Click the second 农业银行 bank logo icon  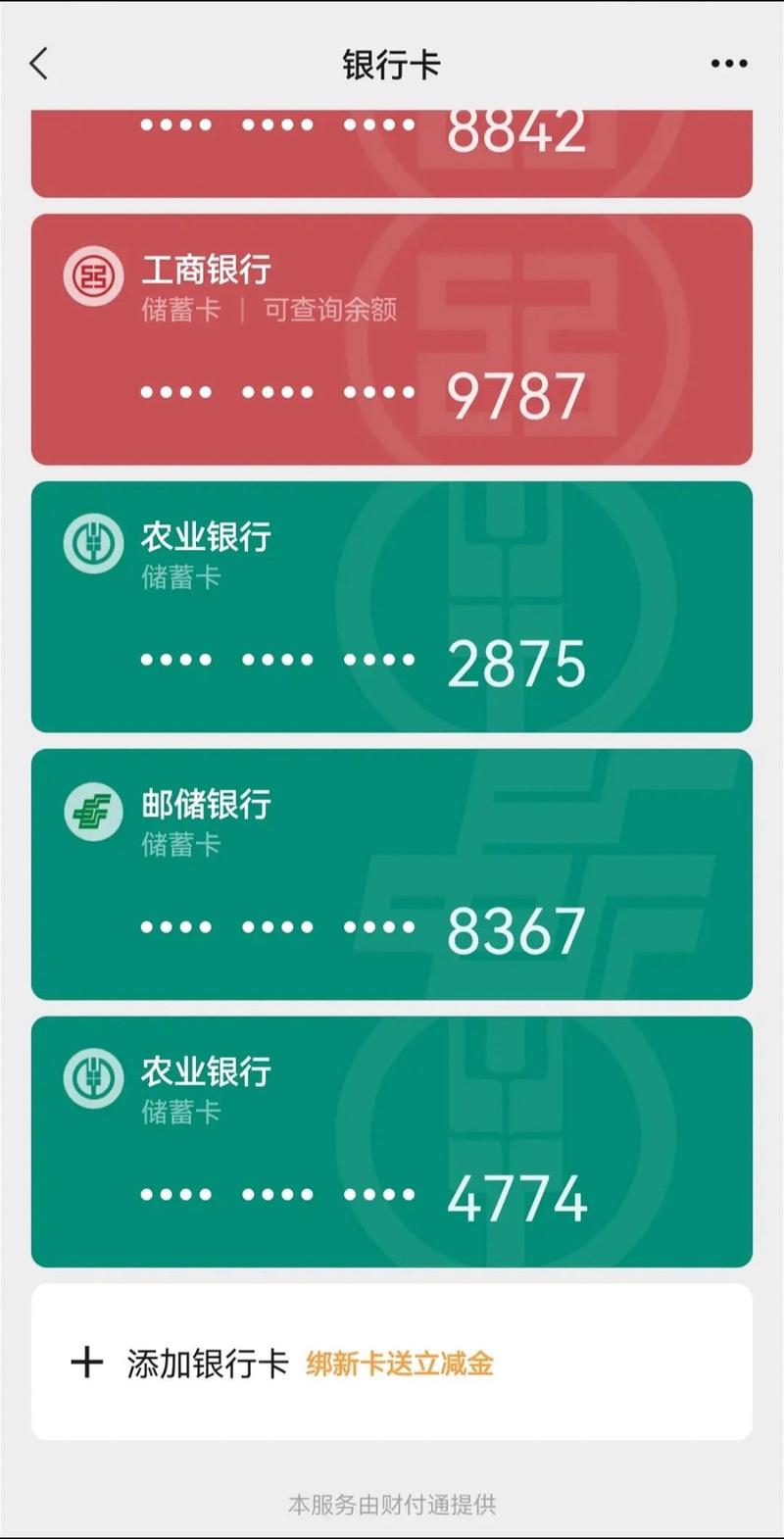tap(93, 1074)
